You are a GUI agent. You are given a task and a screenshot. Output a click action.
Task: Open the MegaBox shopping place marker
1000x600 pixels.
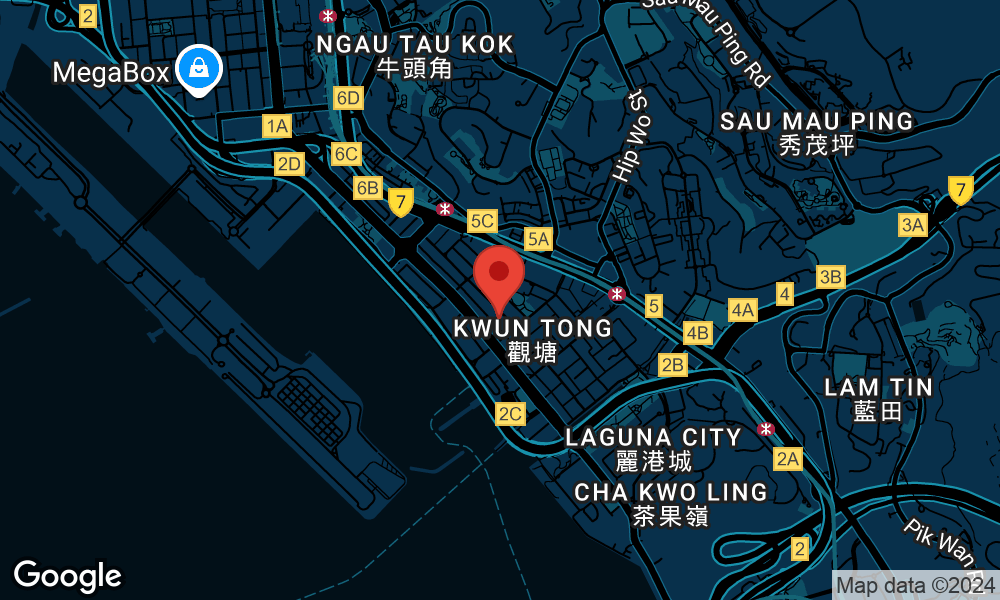pyautogui.click(x=199, y=69)
